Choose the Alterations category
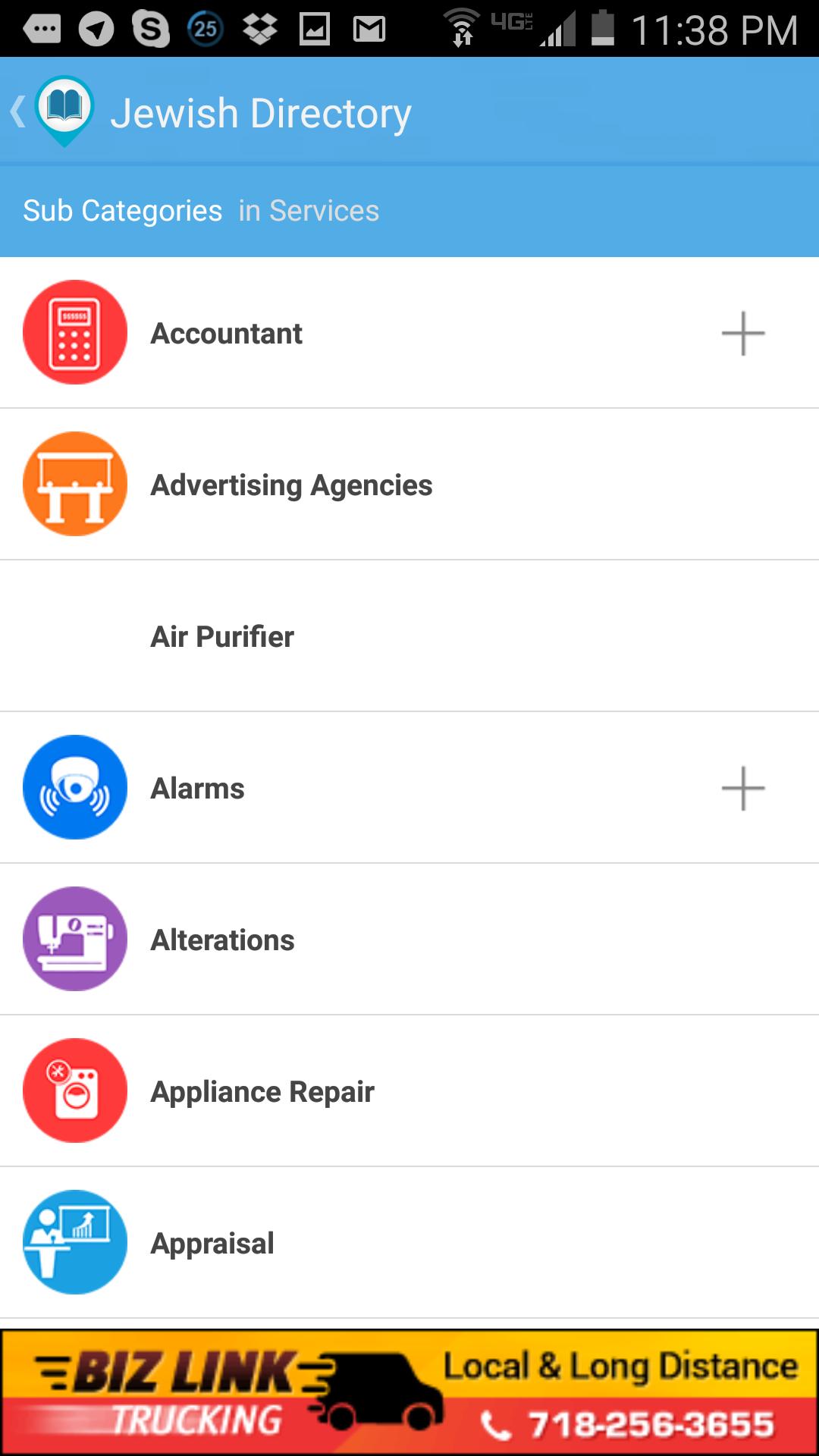 (x=222, y=940)
